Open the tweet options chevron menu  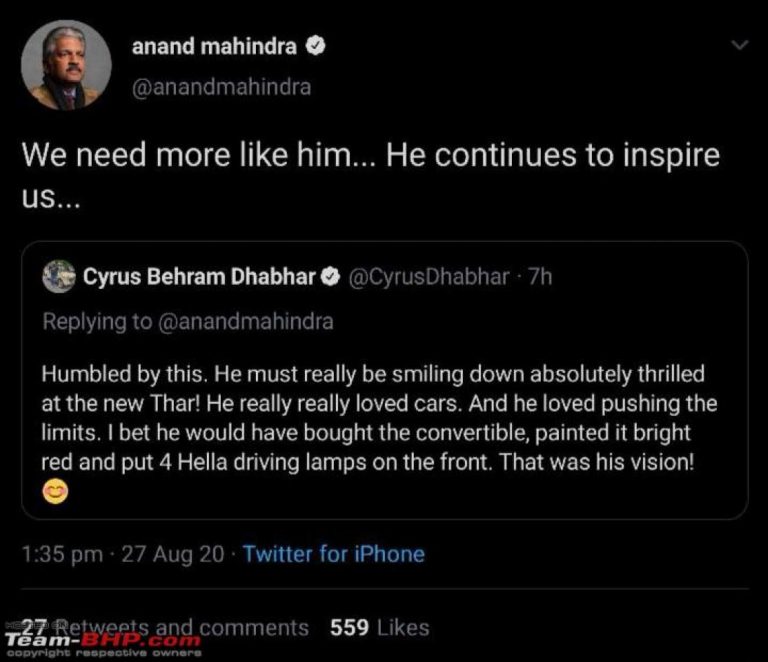click(x=739, y=45)
